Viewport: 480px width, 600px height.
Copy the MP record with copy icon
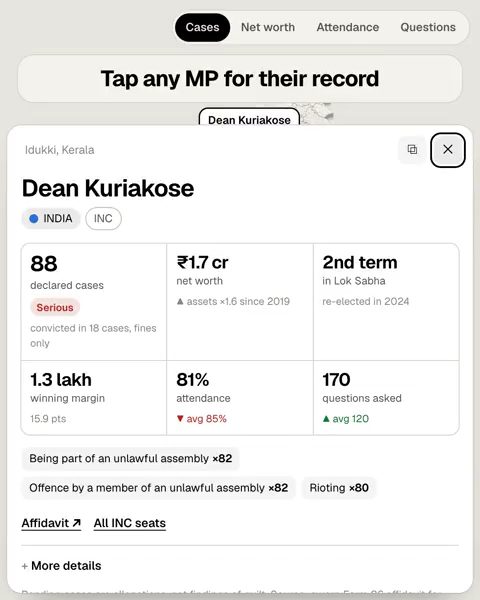[412, 150]
